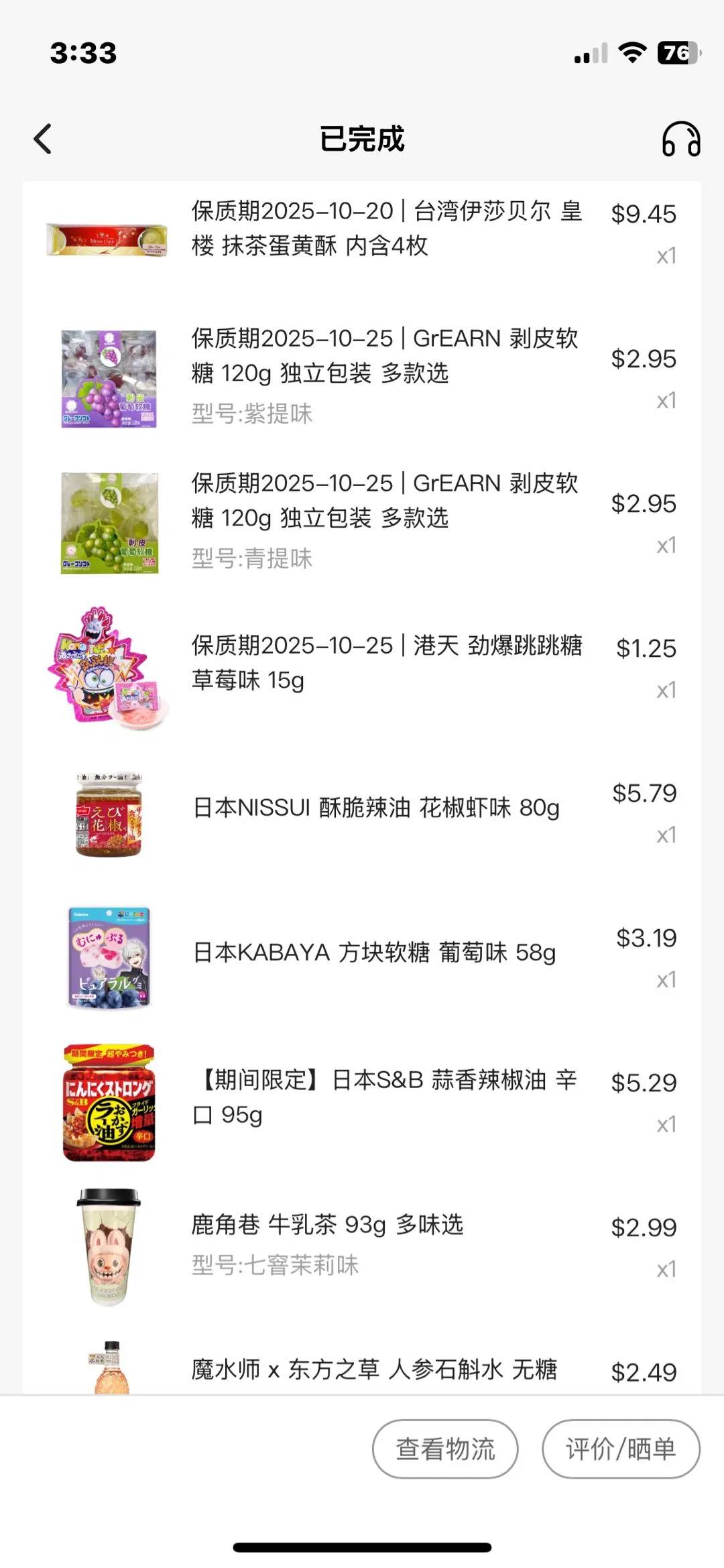The width and height of the screenshot is (724, 1568).
Task: Open the 抹茶蛋黄酥 item
Action: (x=386, y=229)
